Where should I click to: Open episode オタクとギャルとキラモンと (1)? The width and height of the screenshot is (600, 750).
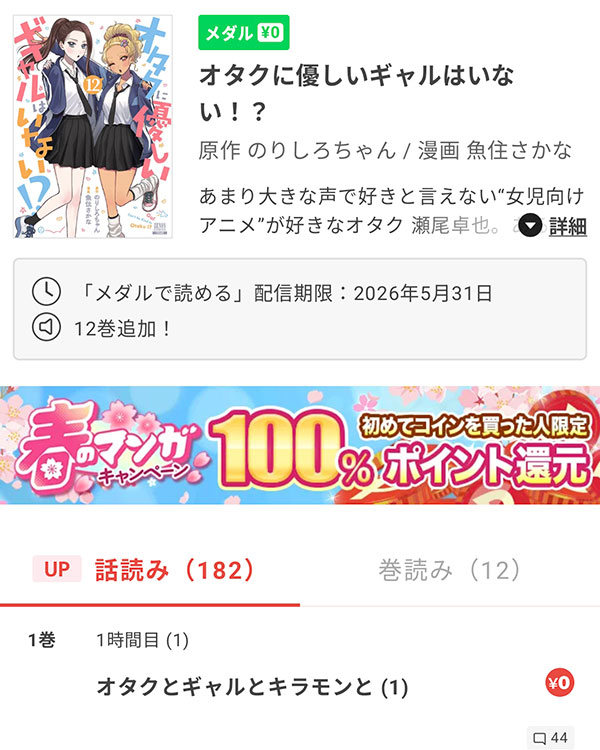tap(253, 687)
